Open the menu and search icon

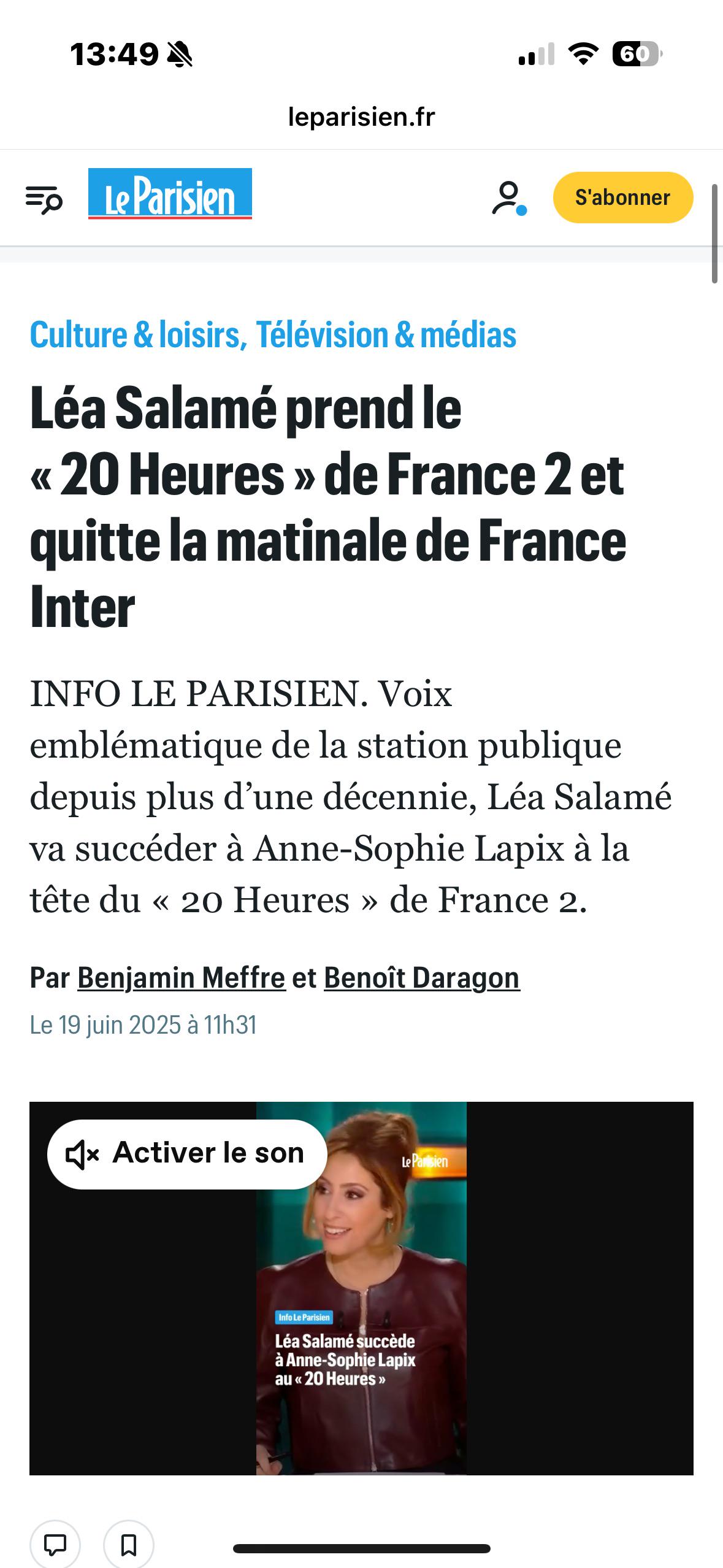(x=44, y=200)
